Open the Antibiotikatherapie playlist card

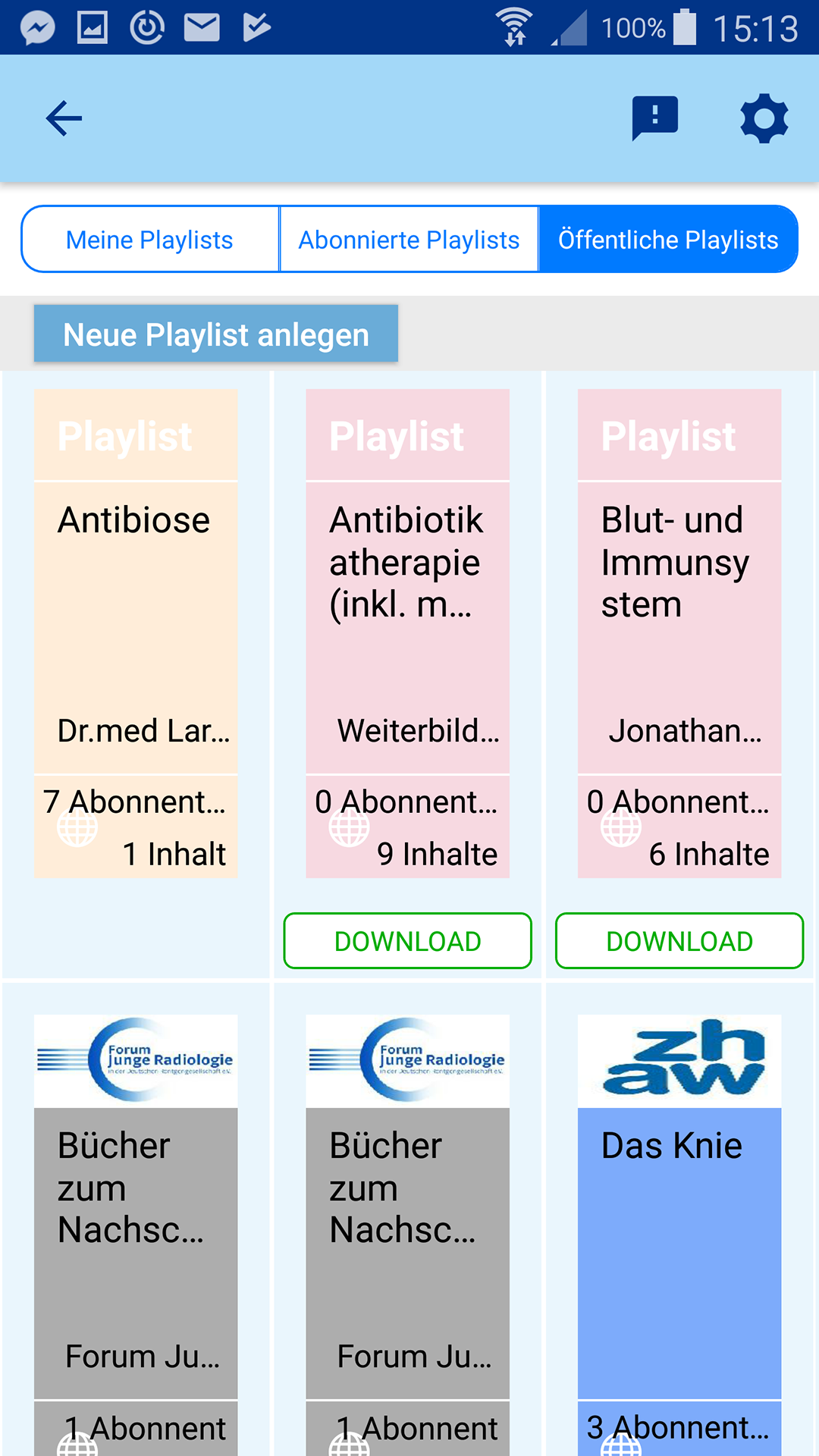(407, 634)
